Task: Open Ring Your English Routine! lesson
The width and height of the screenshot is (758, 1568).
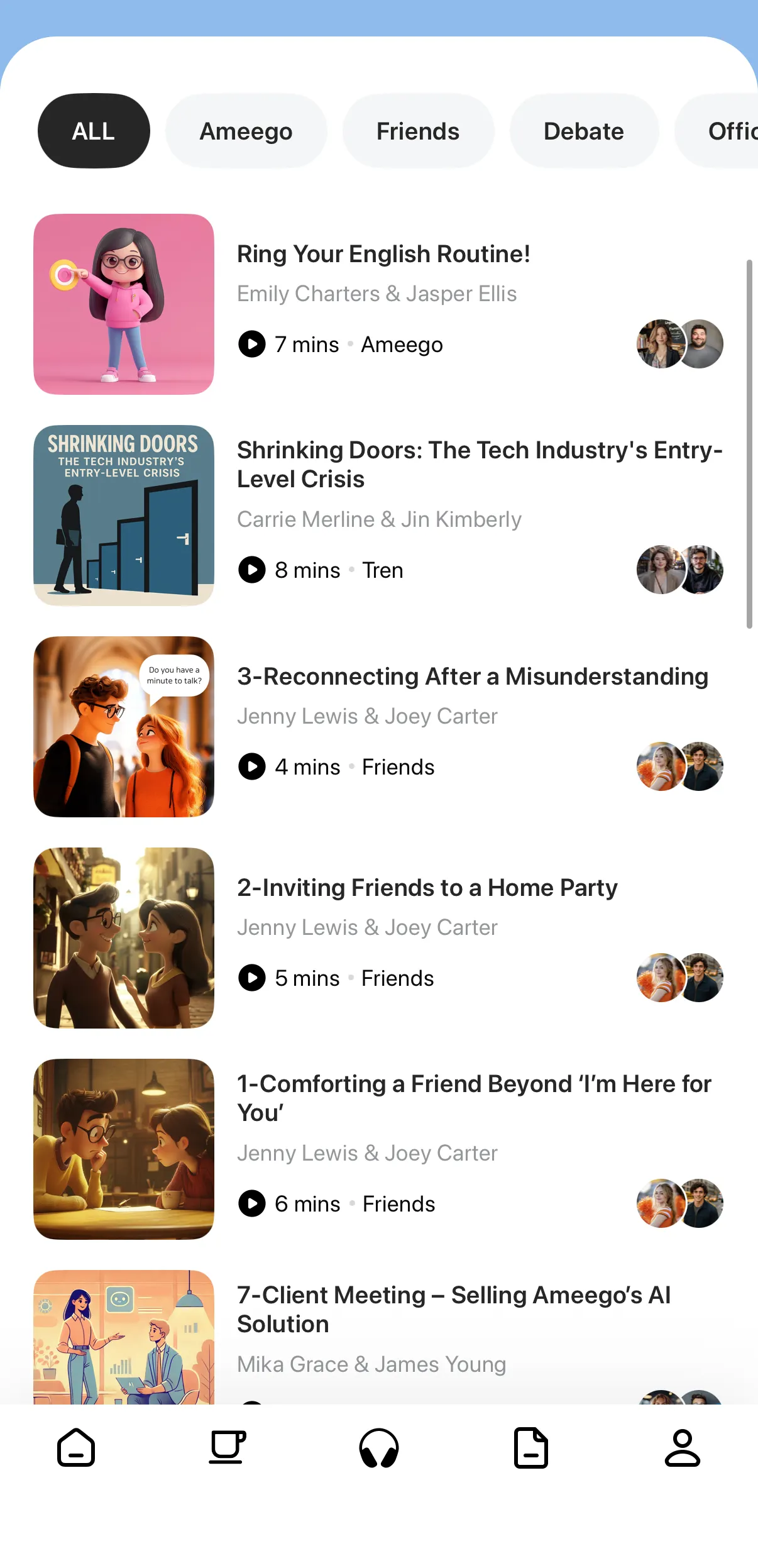Action: 383,254
